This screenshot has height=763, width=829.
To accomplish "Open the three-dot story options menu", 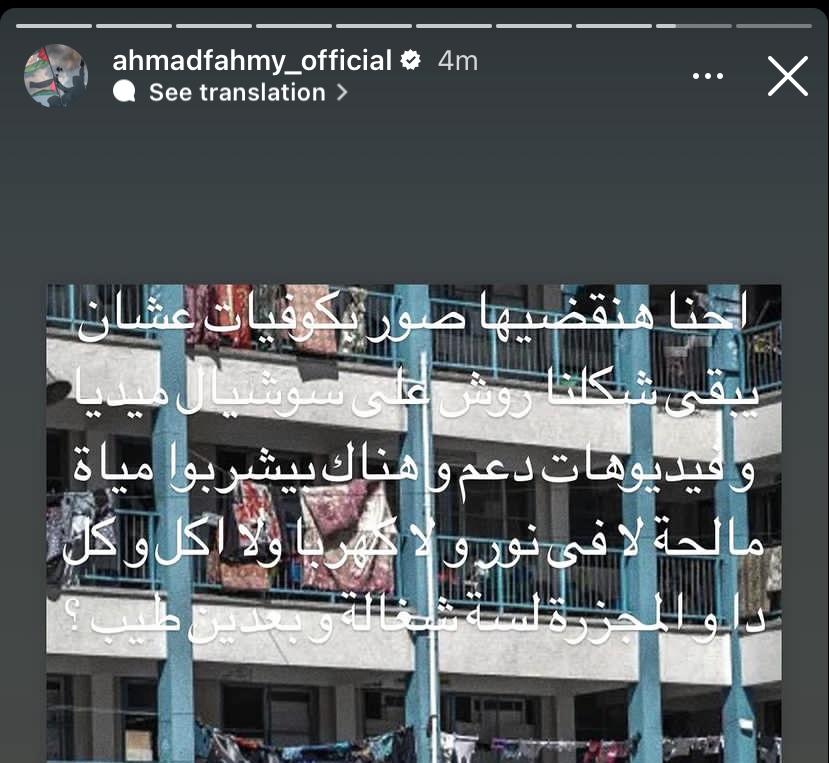I will pos(708,77).
